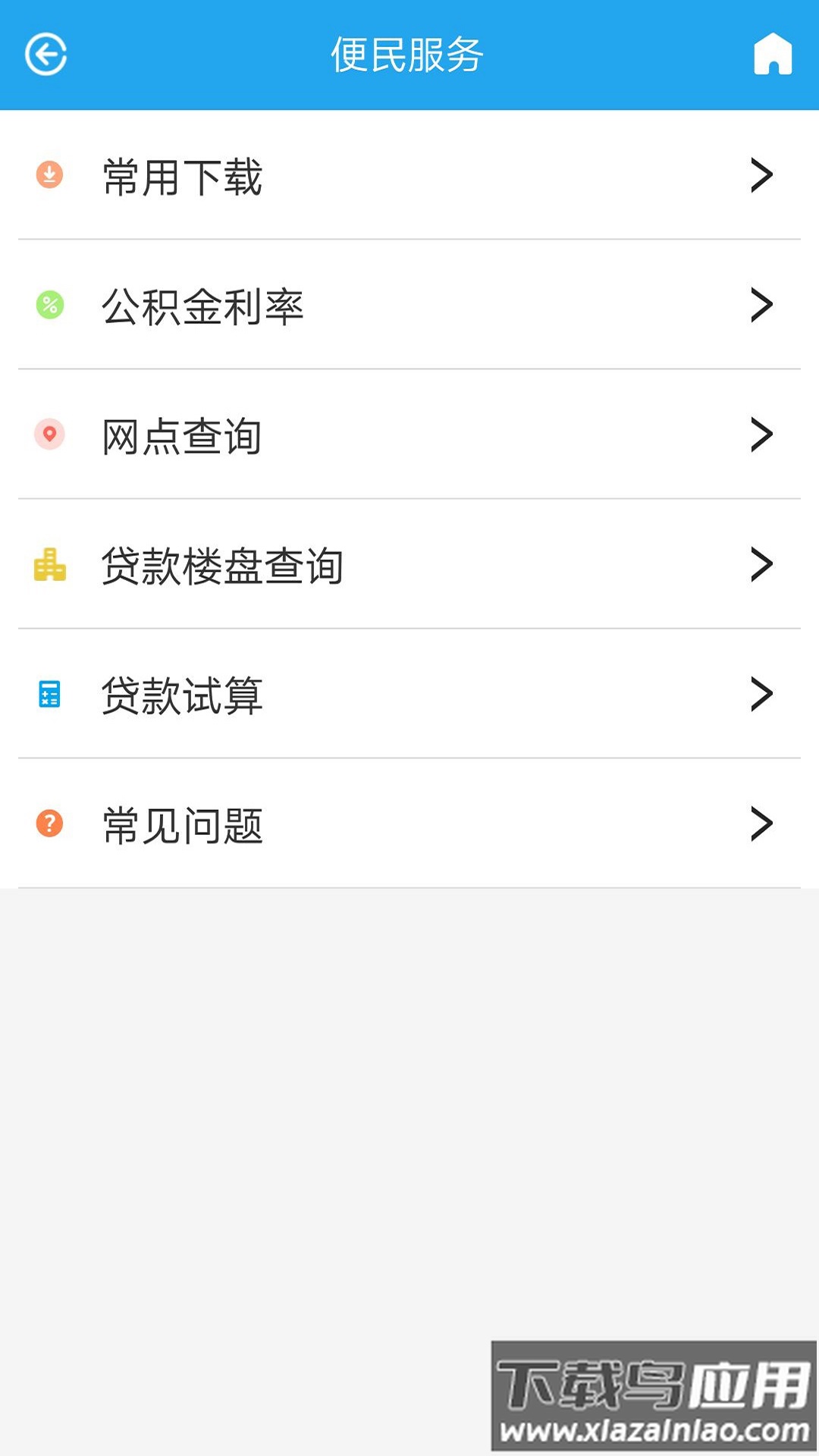
Task: Click the green percent icon for 公积金利率
Action: tap(49, 306)
